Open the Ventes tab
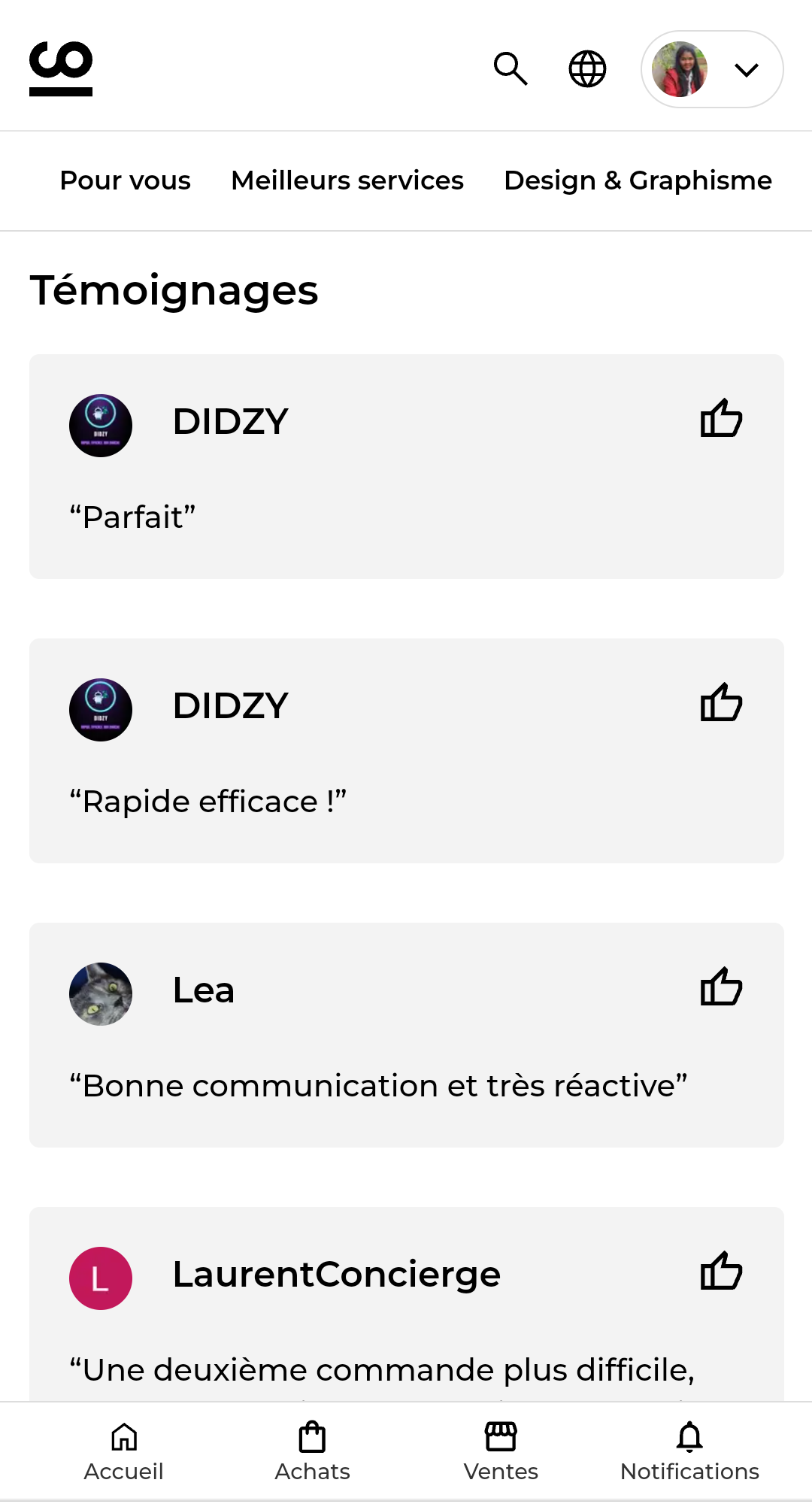The width and height of the screenshot is (812, 1504). click(x=501, y=1451)
